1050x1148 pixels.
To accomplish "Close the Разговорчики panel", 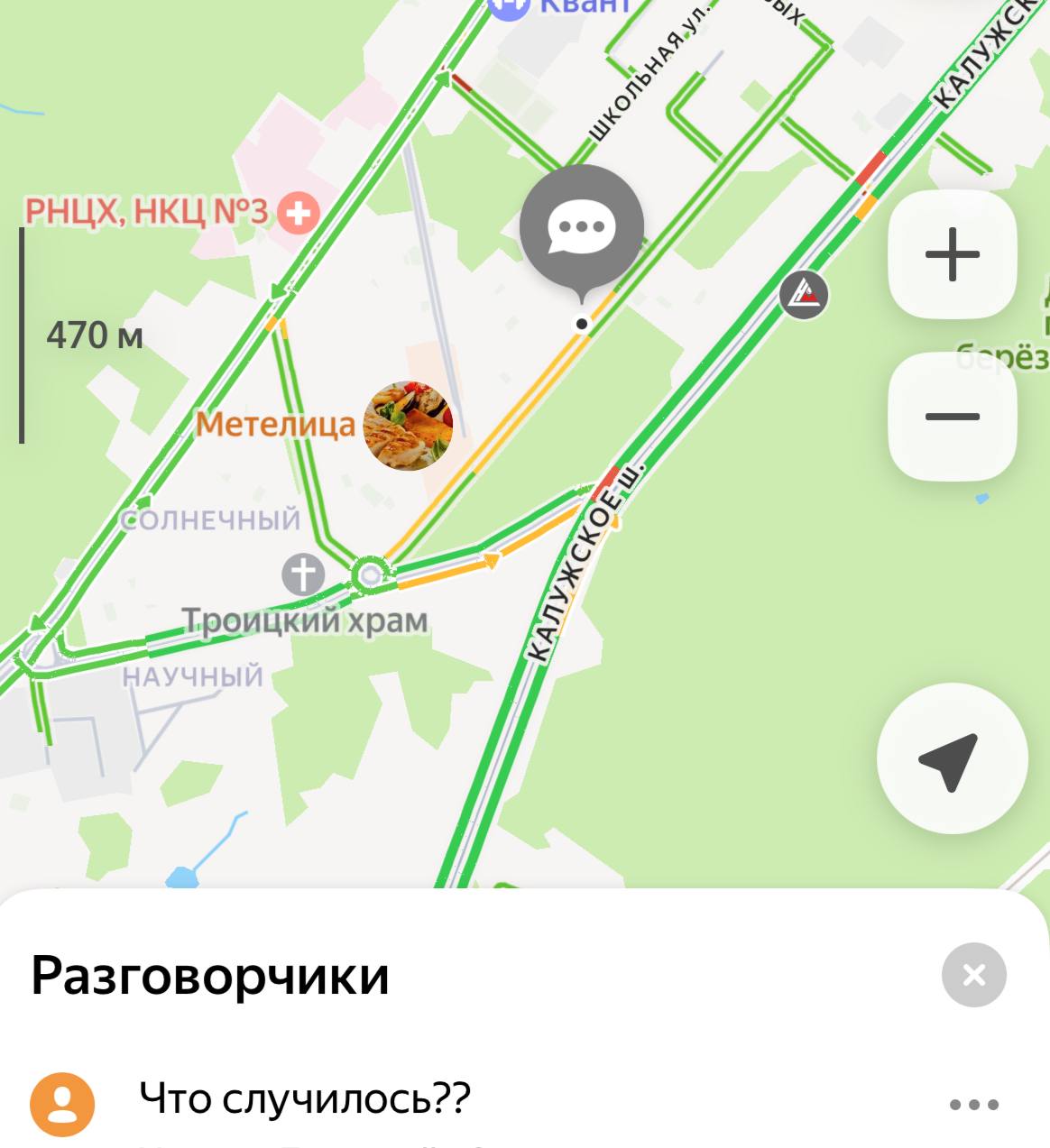I will click(x=973, y=975).
